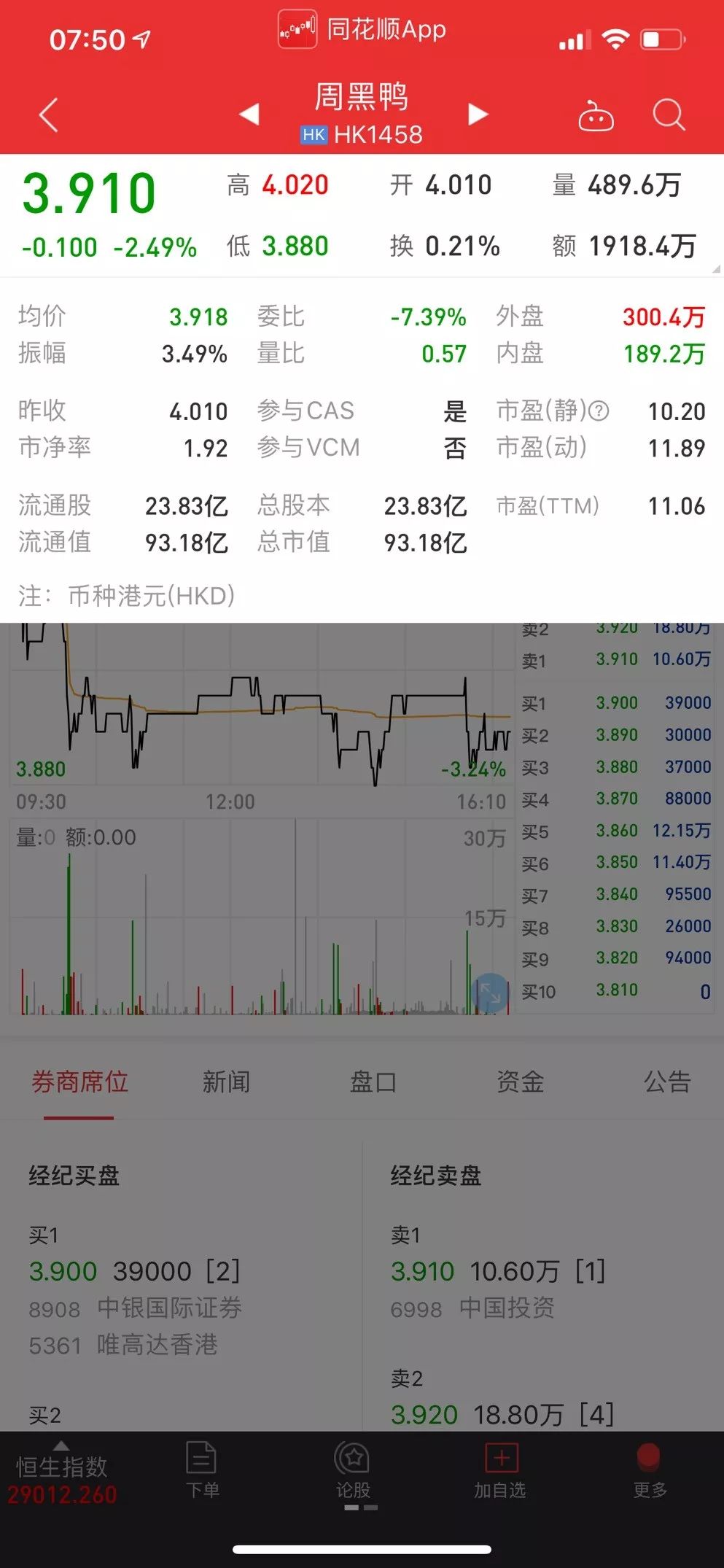The height and width of the screenshot is (1568, 724).
Task: Collapse the quote details panel
Action: tap(716, 269)
